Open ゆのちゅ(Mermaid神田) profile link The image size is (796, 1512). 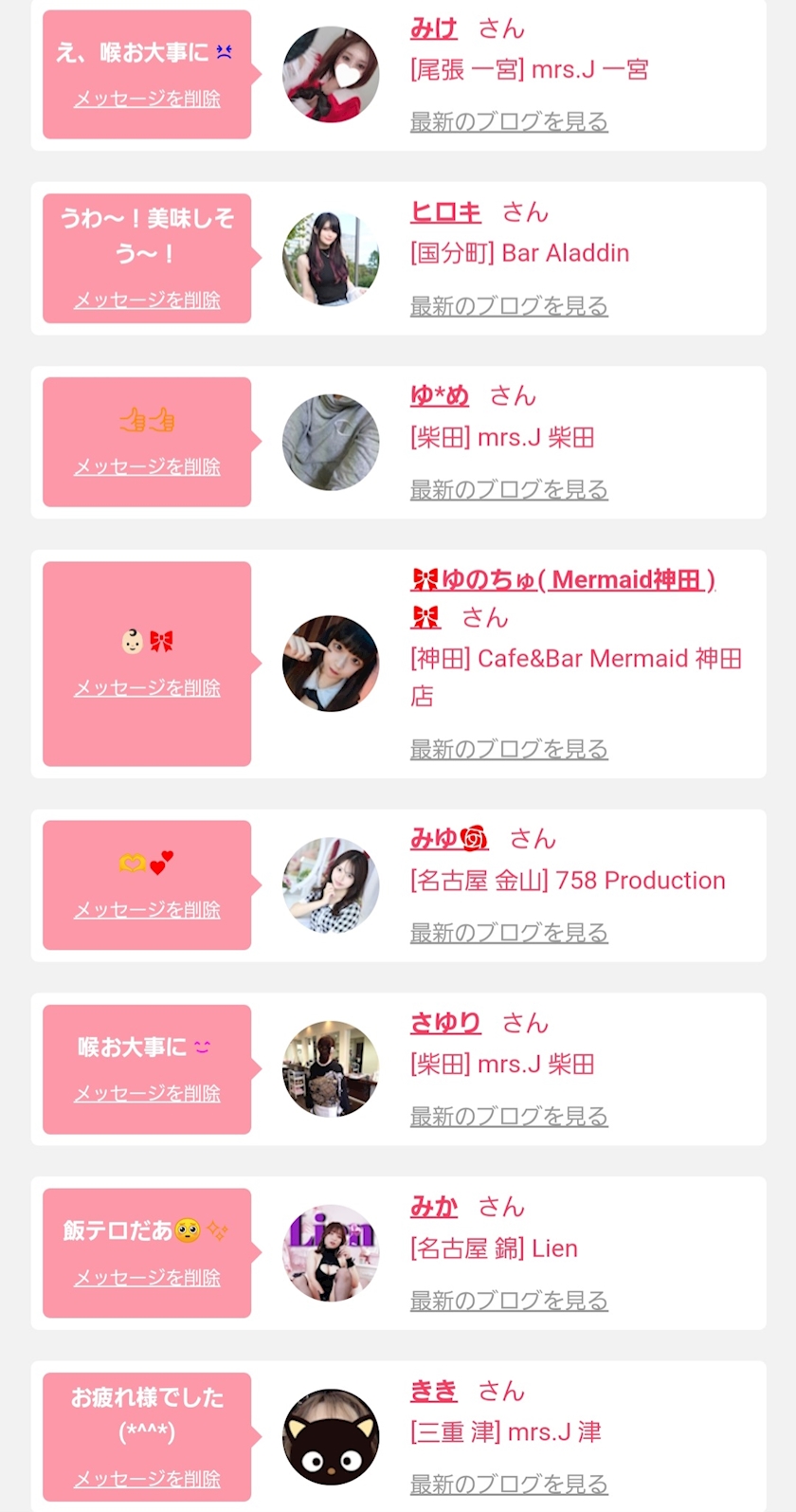(x=563, y=580)
